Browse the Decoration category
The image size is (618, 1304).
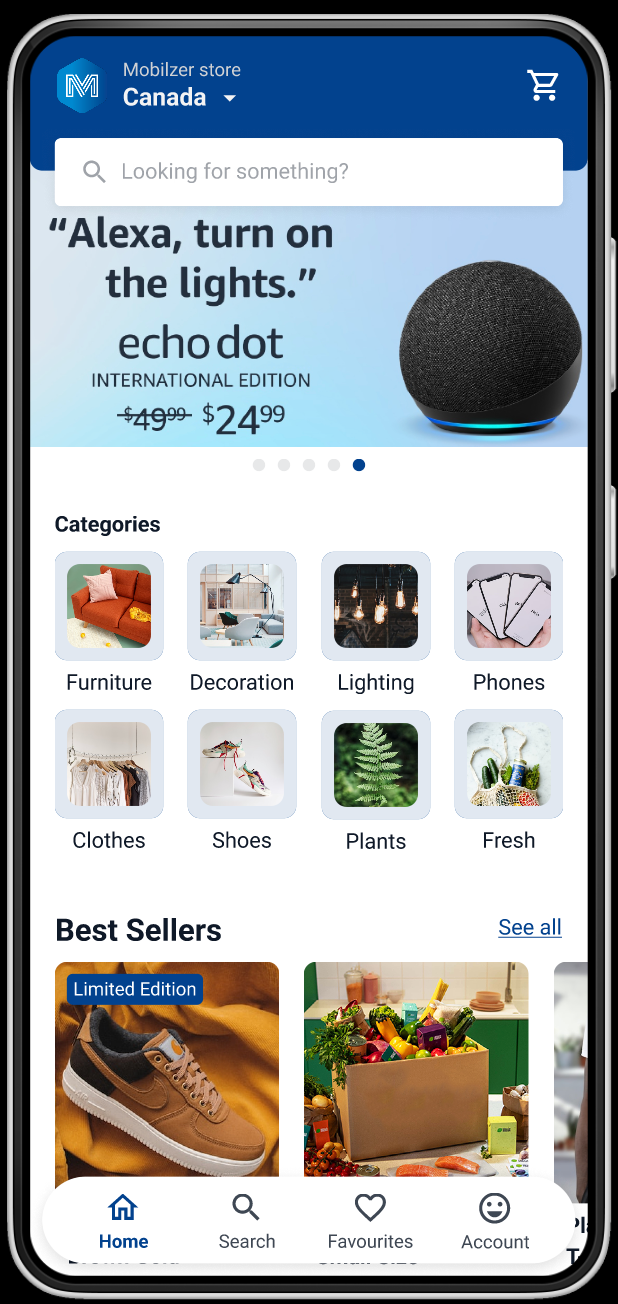(x=242, y=606)
